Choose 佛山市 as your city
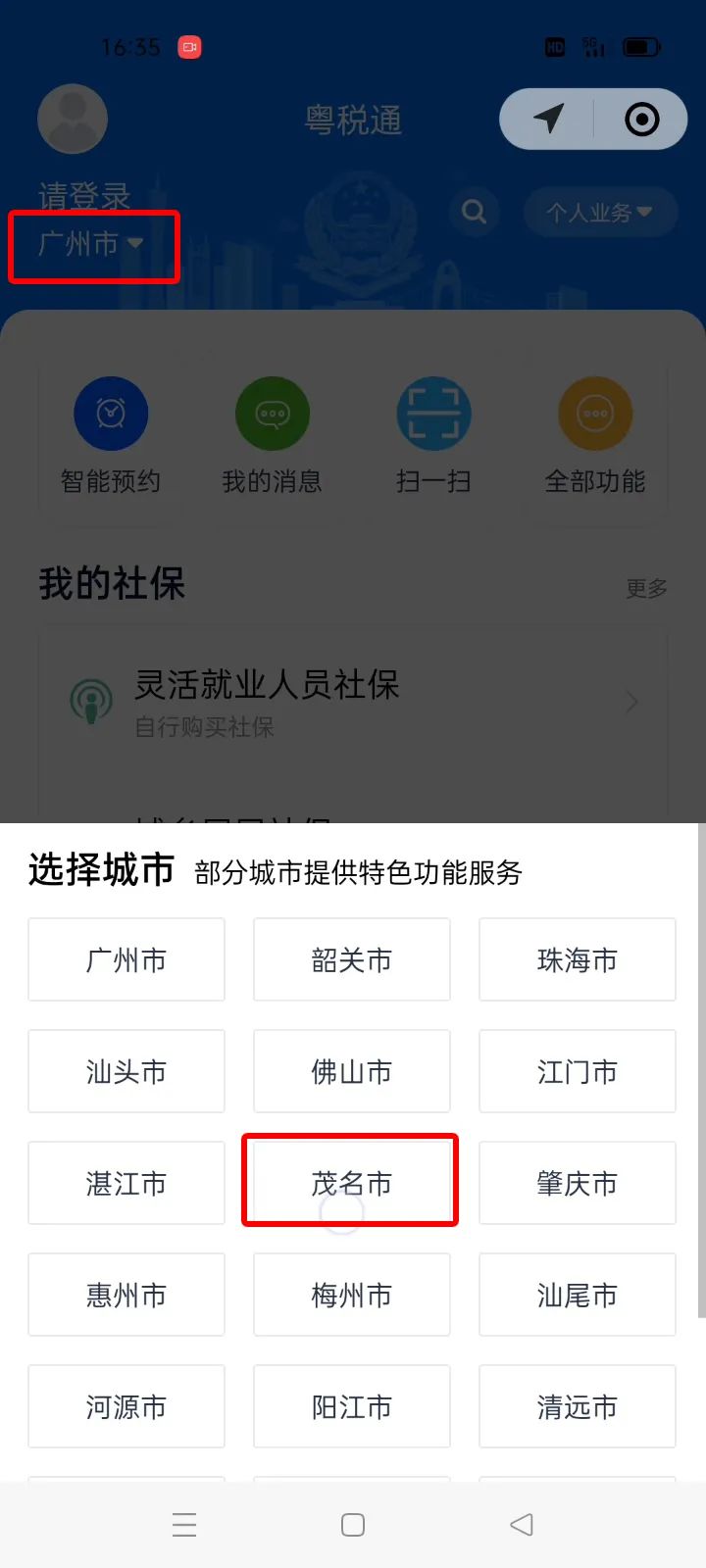This screenshot has height=1568, width=706. point(352,1071)
